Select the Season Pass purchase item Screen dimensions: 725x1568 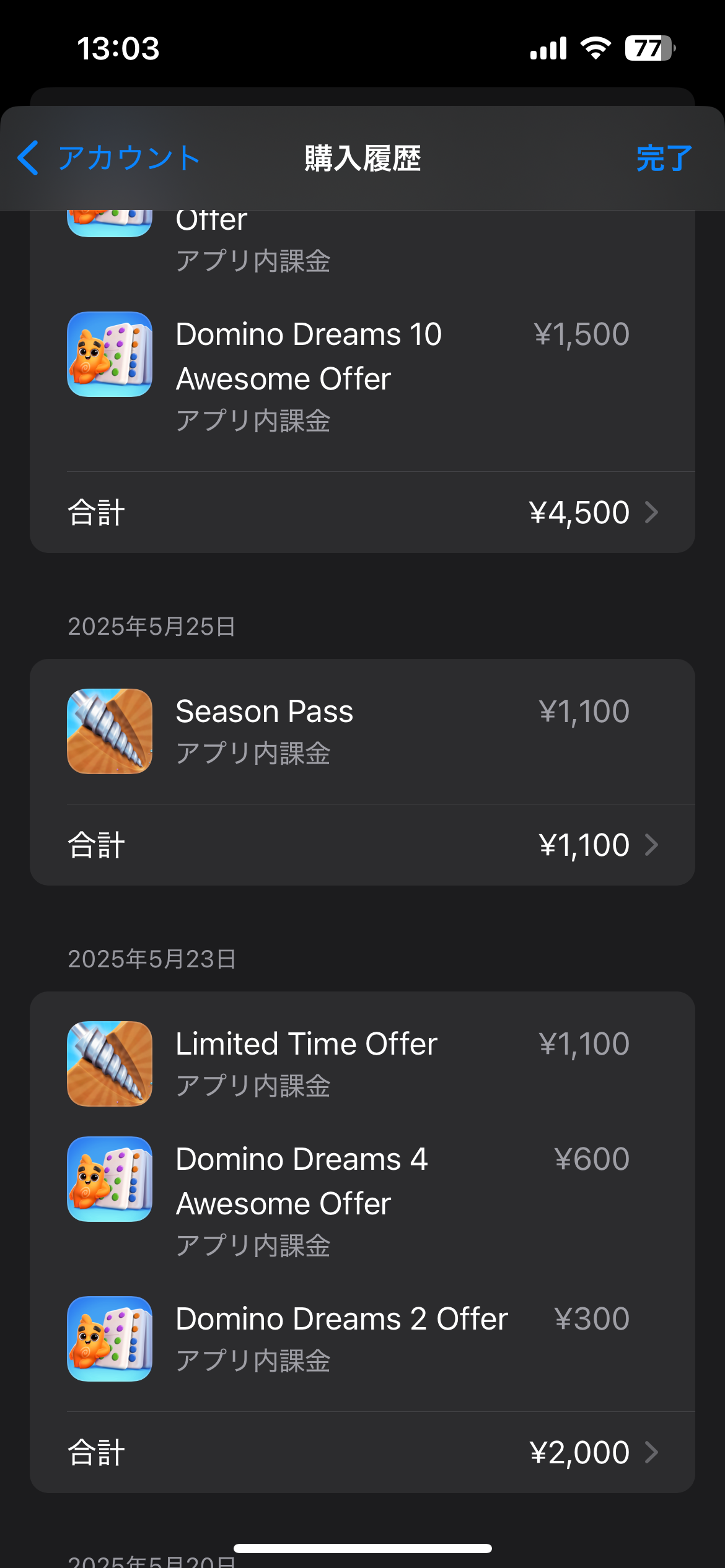pyautogui.click(x=362, y=731)
